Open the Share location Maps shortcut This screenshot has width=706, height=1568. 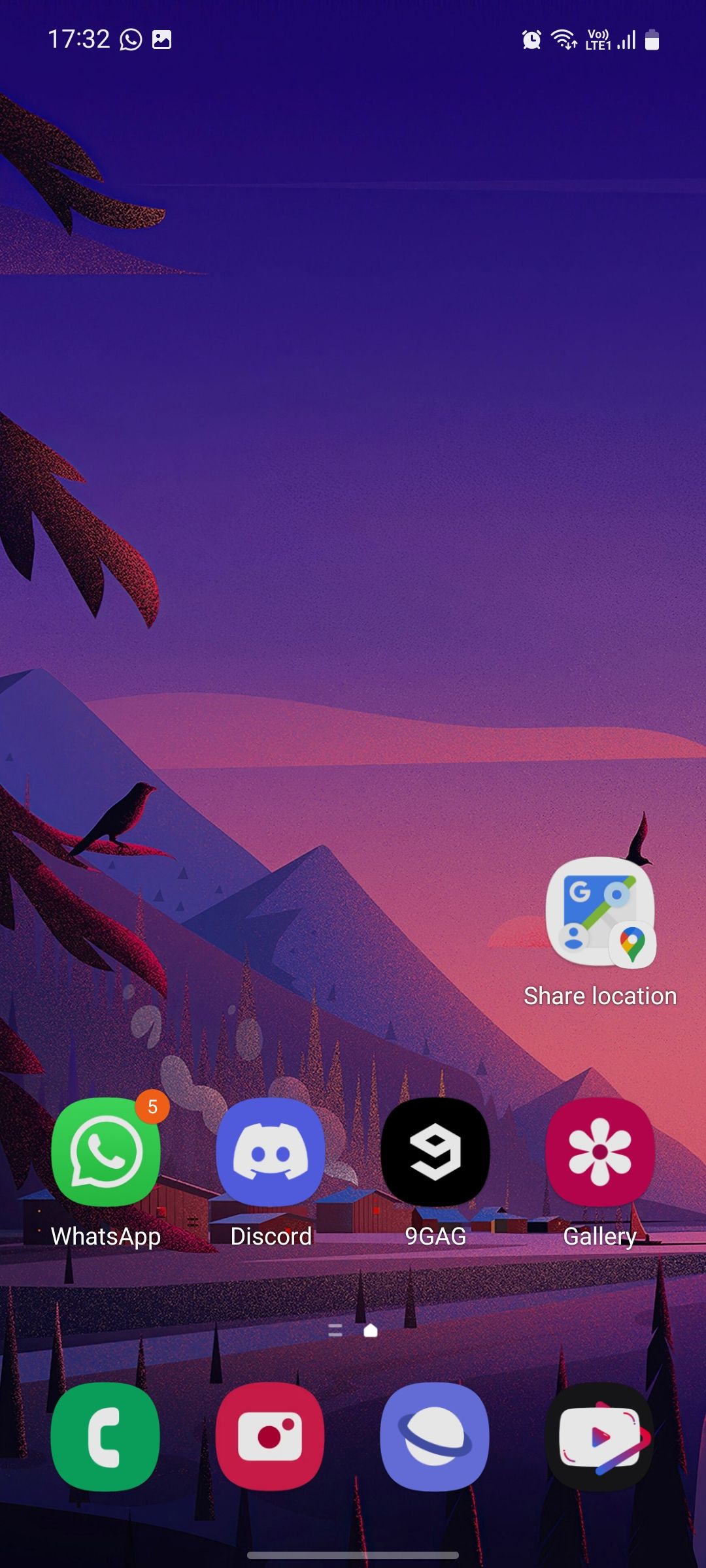(x=600, y=915)
